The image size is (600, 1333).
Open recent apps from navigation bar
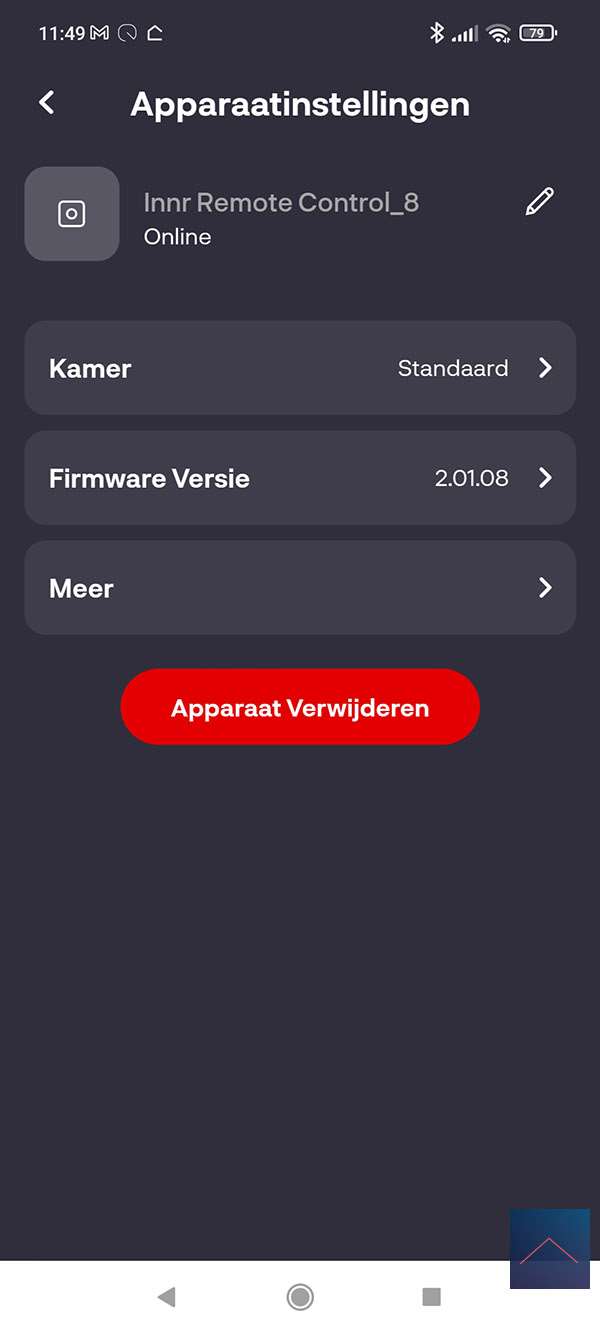click(432, 1297)
